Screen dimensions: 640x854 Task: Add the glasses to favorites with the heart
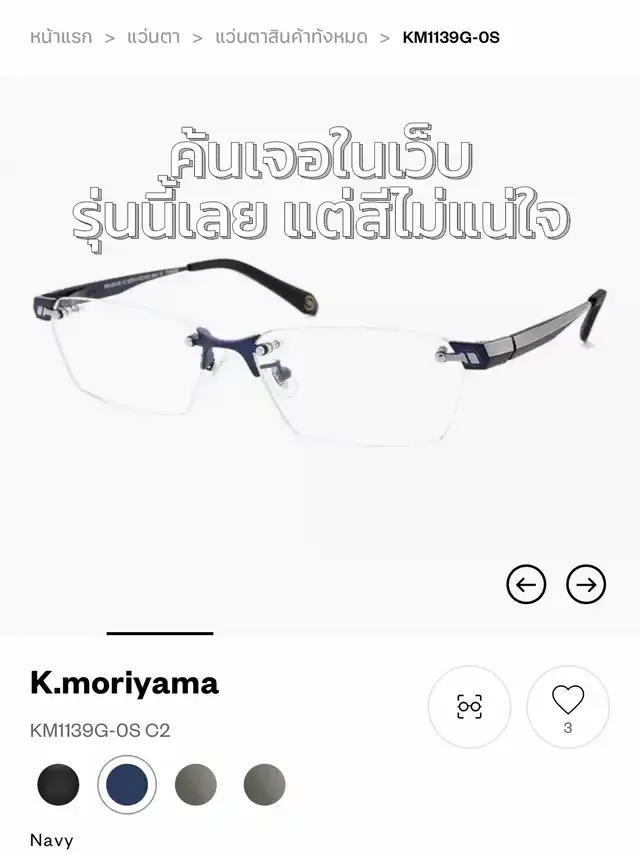pos(567,702)
